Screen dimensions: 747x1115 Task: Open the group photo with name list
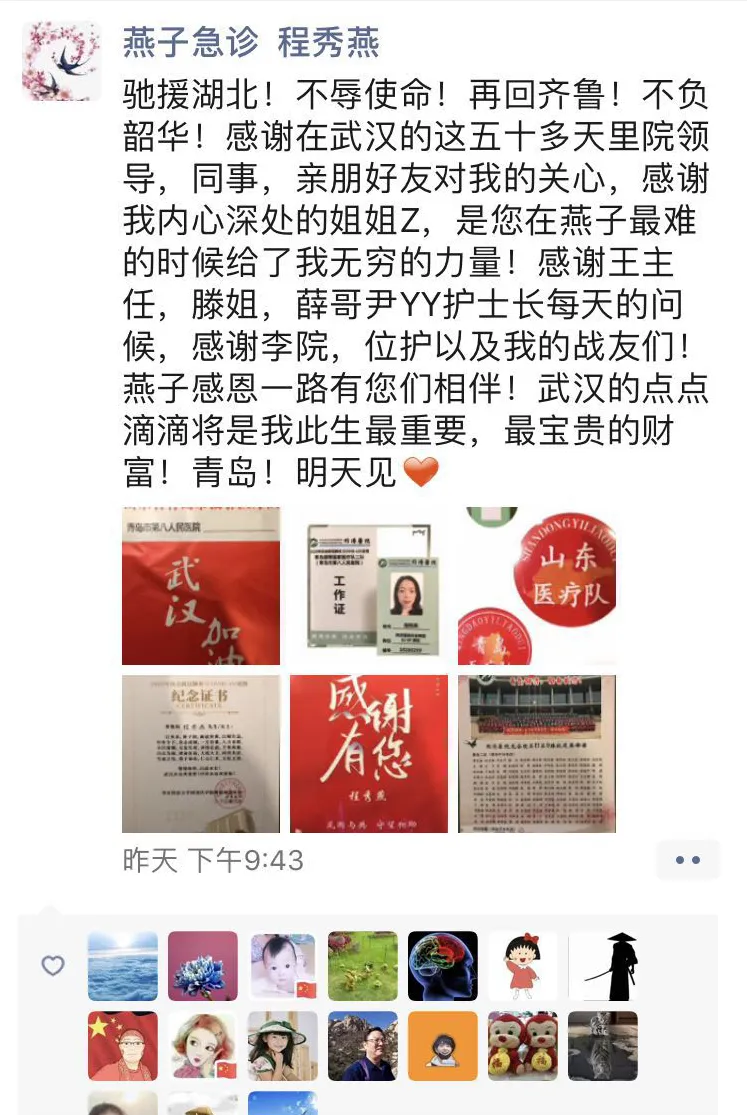(x=537, y=754)
